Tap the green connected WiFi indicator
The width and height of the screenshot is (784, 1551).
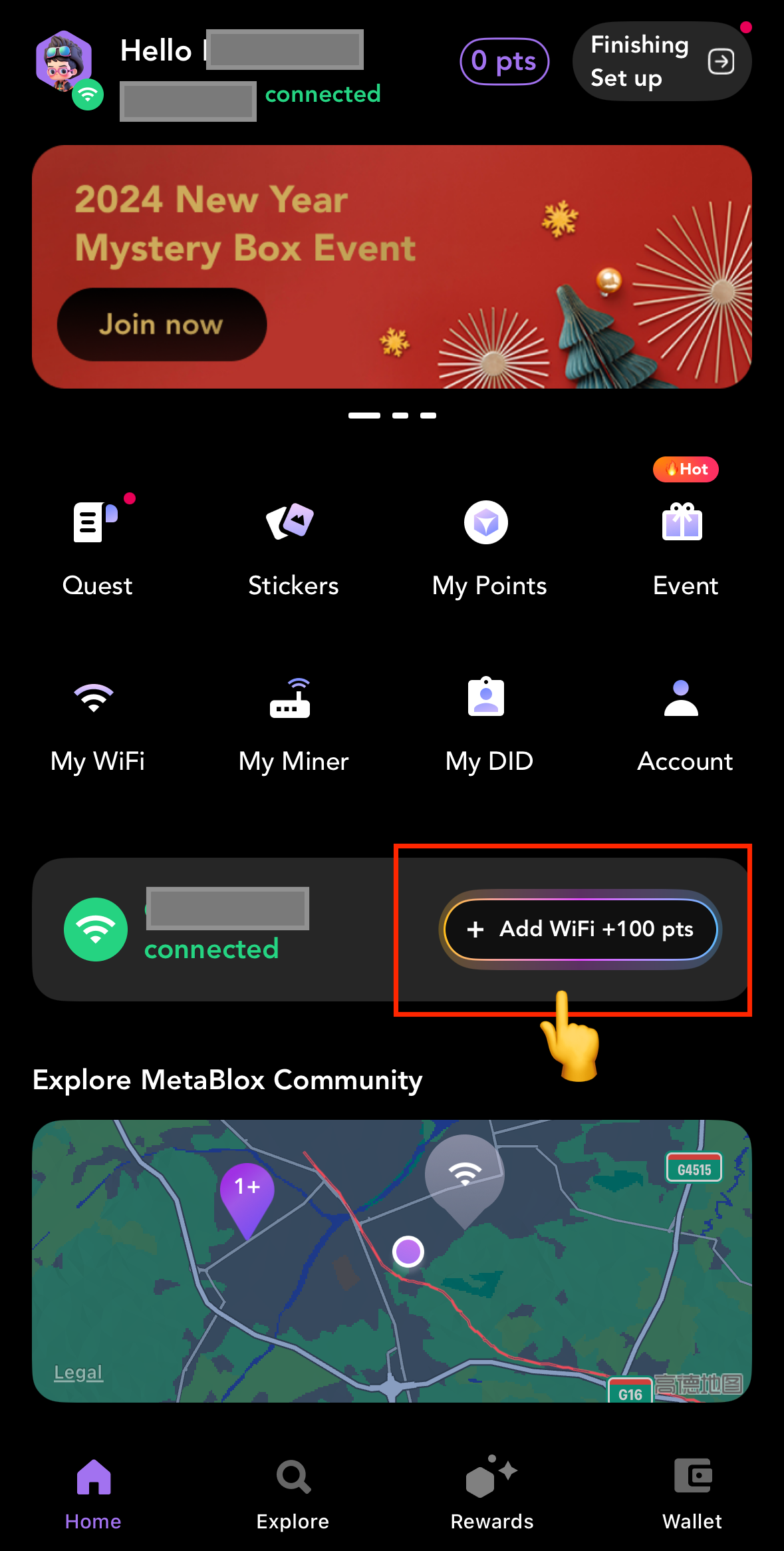coord(95,929)
